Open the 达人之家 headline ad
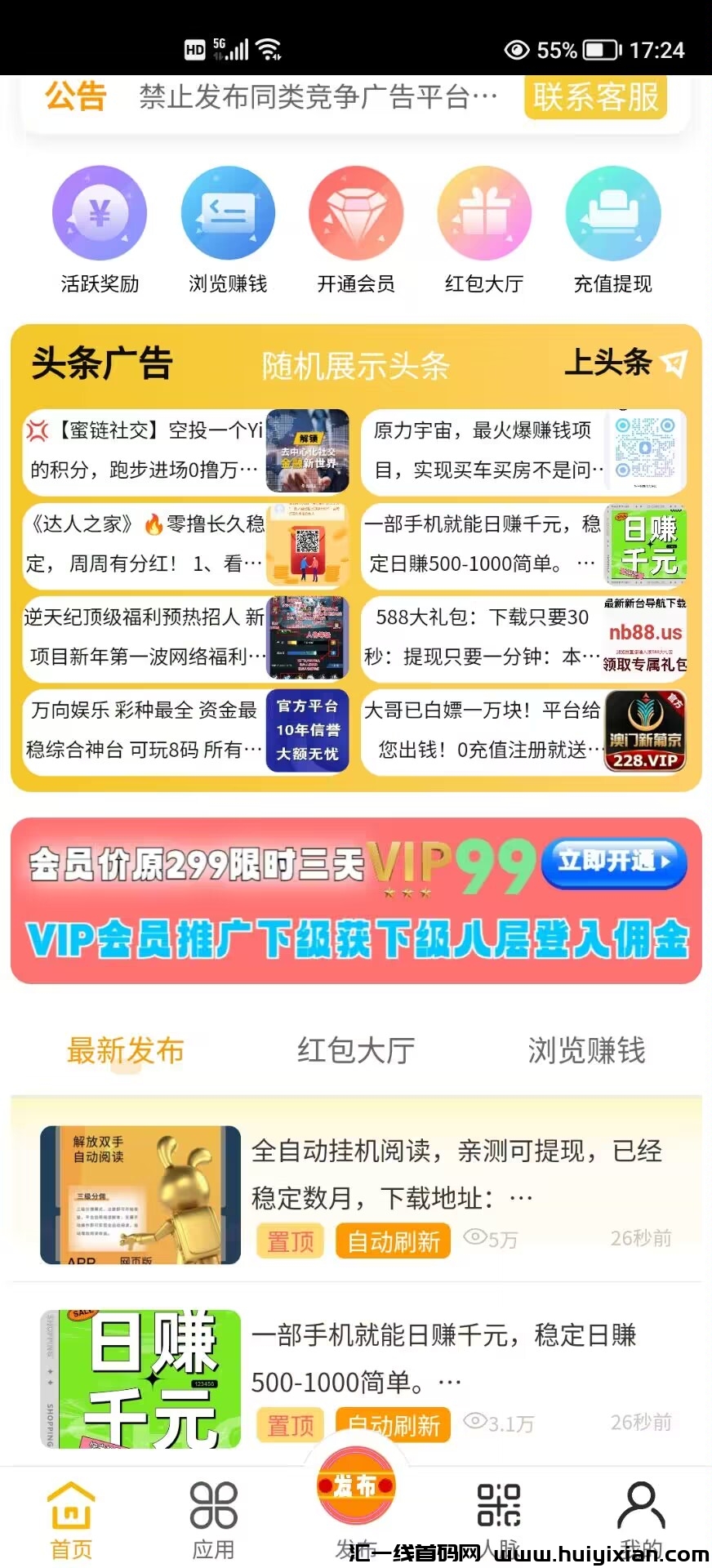The height and width of the screenshot is (1568, 712). coord(186,544)
